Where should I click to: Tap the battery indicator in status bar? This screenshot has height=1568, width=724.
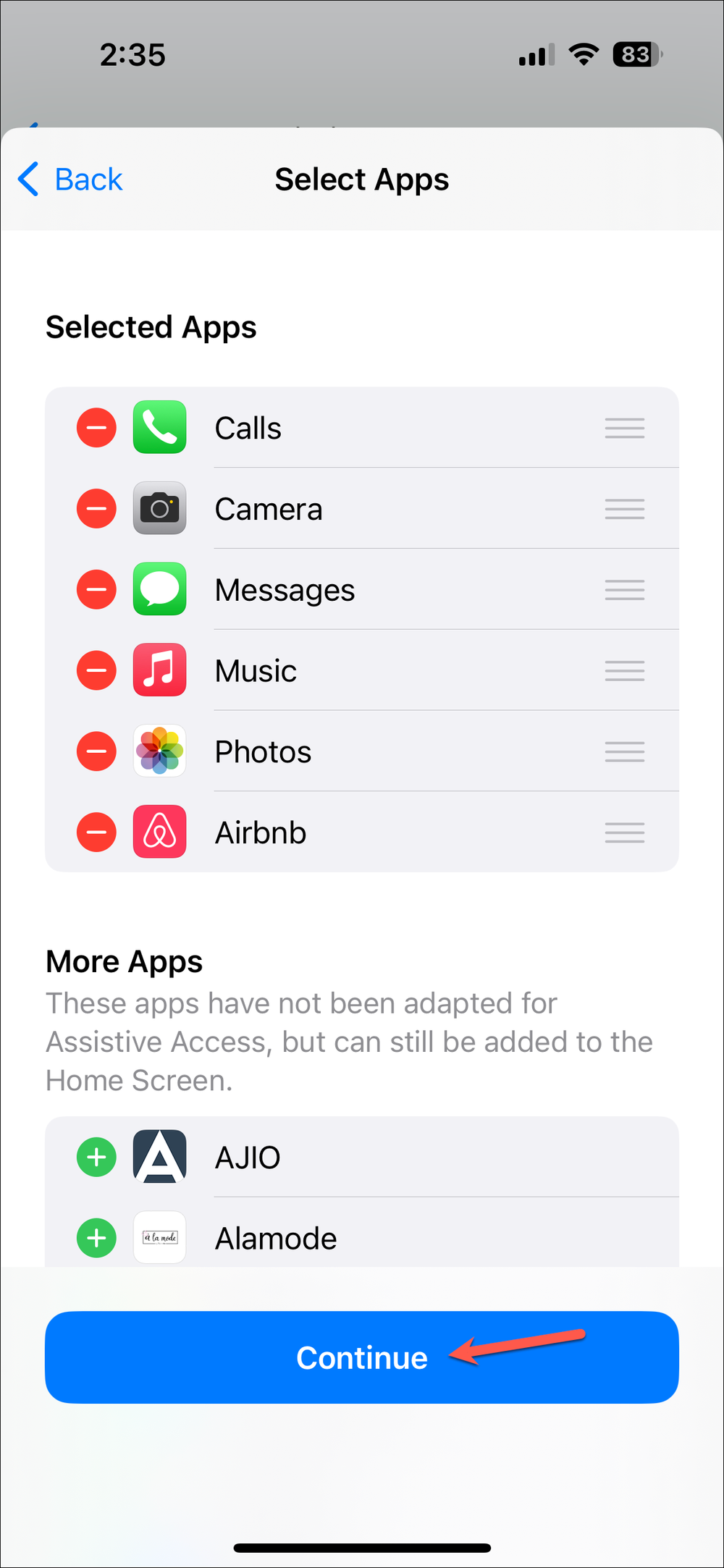pyautogui.click(x=636, y=54)
